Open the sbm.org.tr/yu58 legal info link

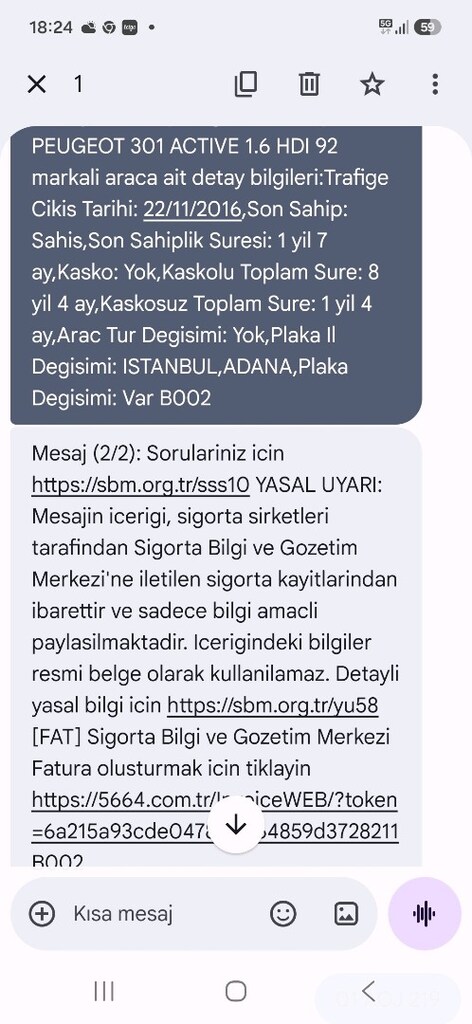point(273,705)
